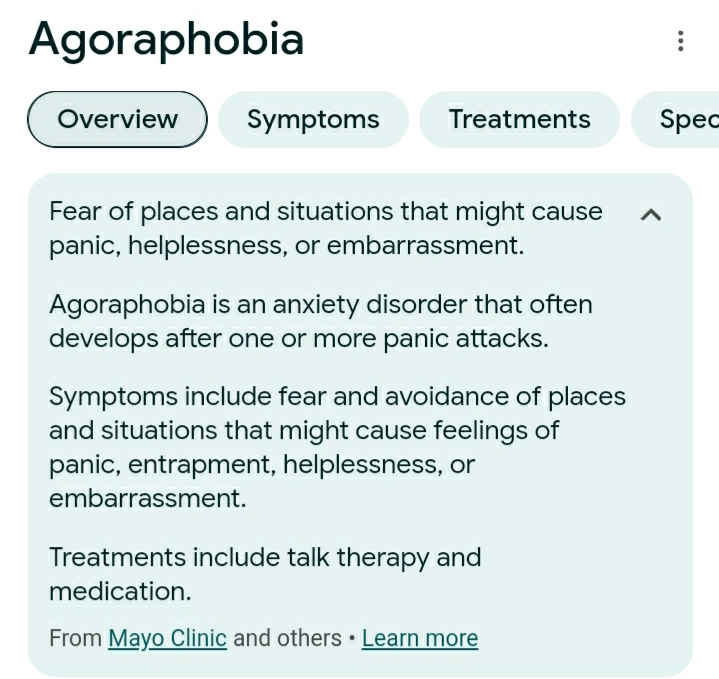Viewport: 719px width, 679px height.
Task: Open the Mayo Clinic source link
Action: (x=167, y=638)
